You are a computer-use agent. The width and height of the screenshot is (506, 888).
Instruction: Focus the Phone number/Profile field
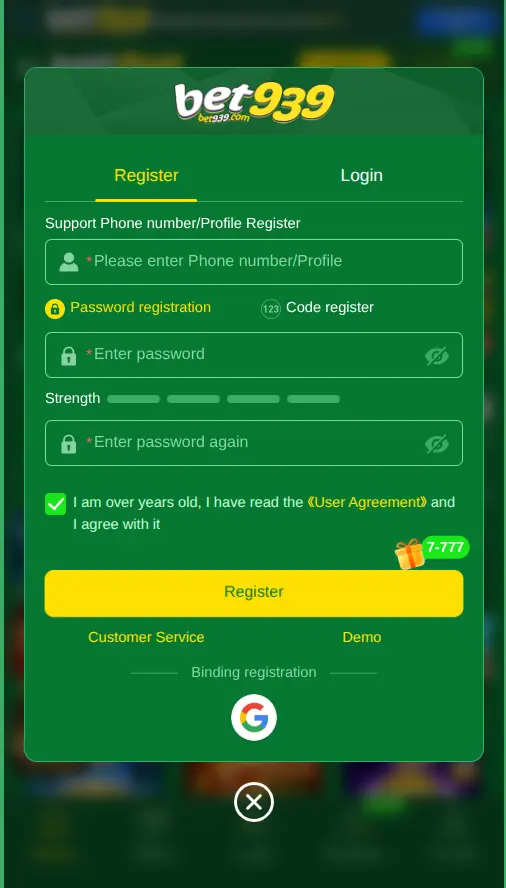coord(254,262)
